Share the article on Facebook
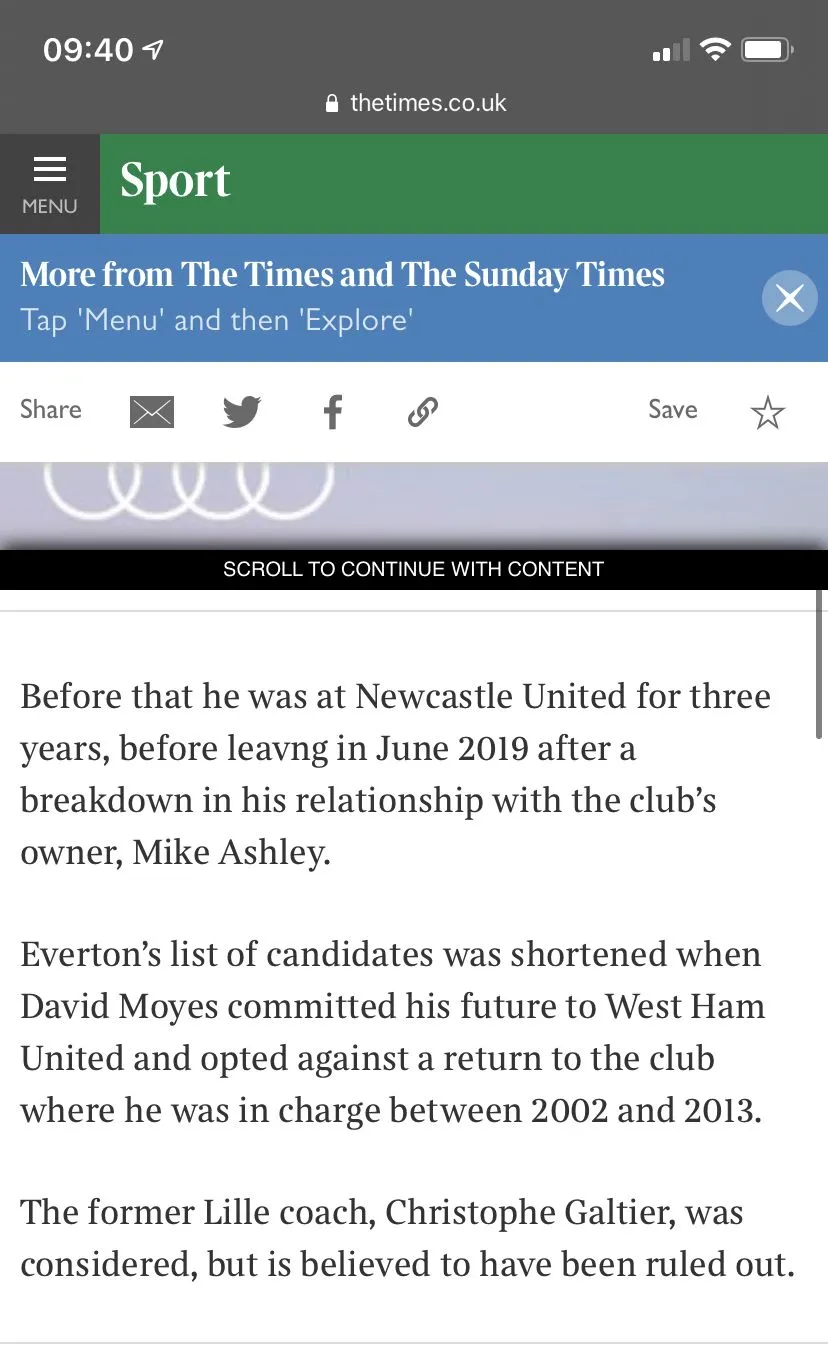Viewport: 828px width, 1352px height. 333,411
